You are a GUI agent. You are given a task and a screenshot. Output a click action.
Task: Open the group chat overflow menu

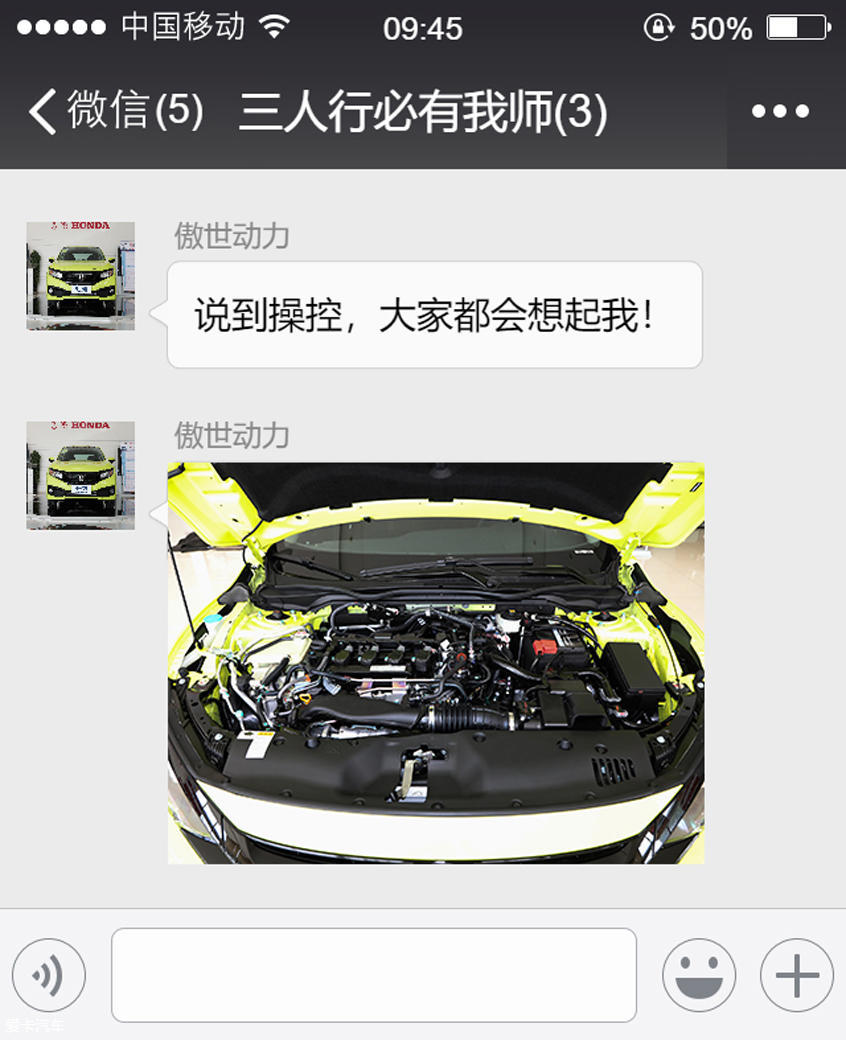780,111
